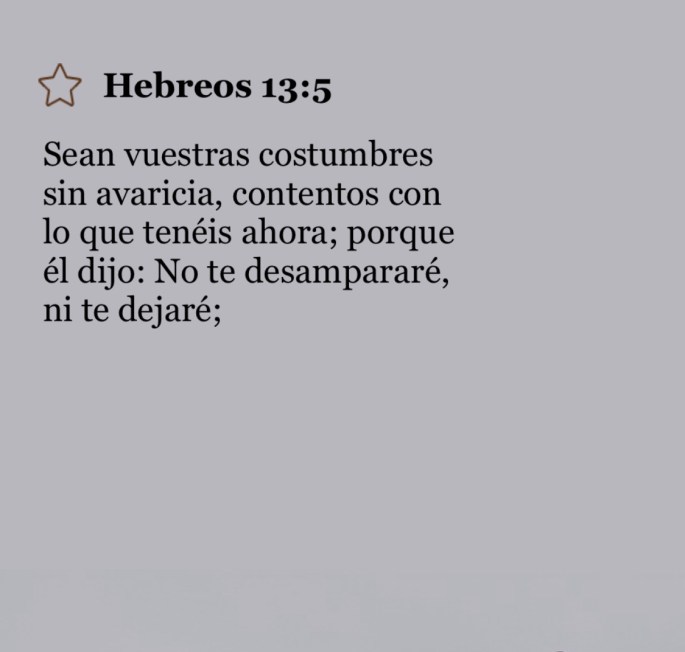Mark Hebreos 13:5 as favorite with star
The width and height of the screenshot is (685, 652).
click(x=59, y=86)
